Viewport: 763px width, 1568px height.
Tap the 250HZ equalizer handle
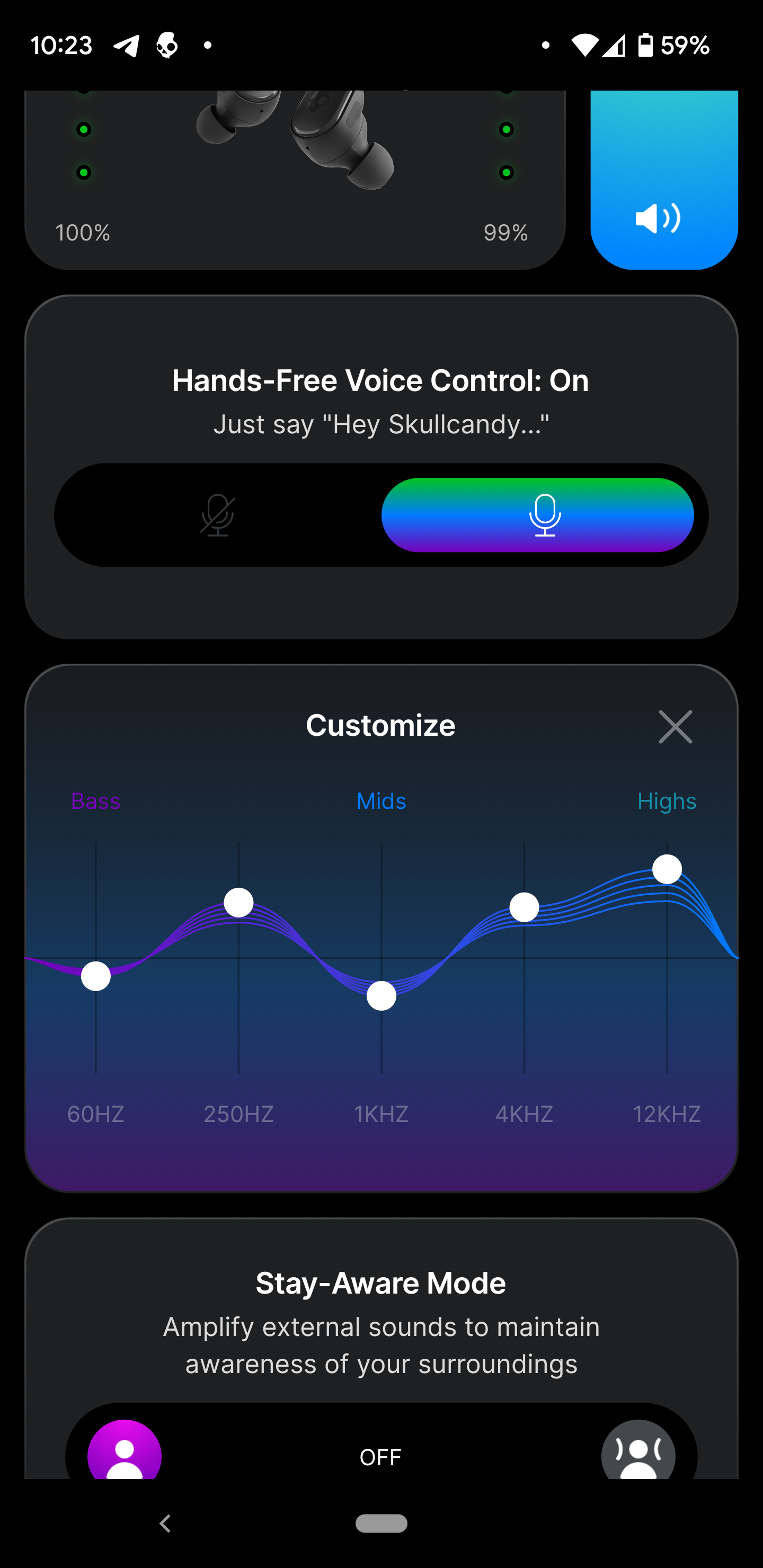[x=239, y=903]
